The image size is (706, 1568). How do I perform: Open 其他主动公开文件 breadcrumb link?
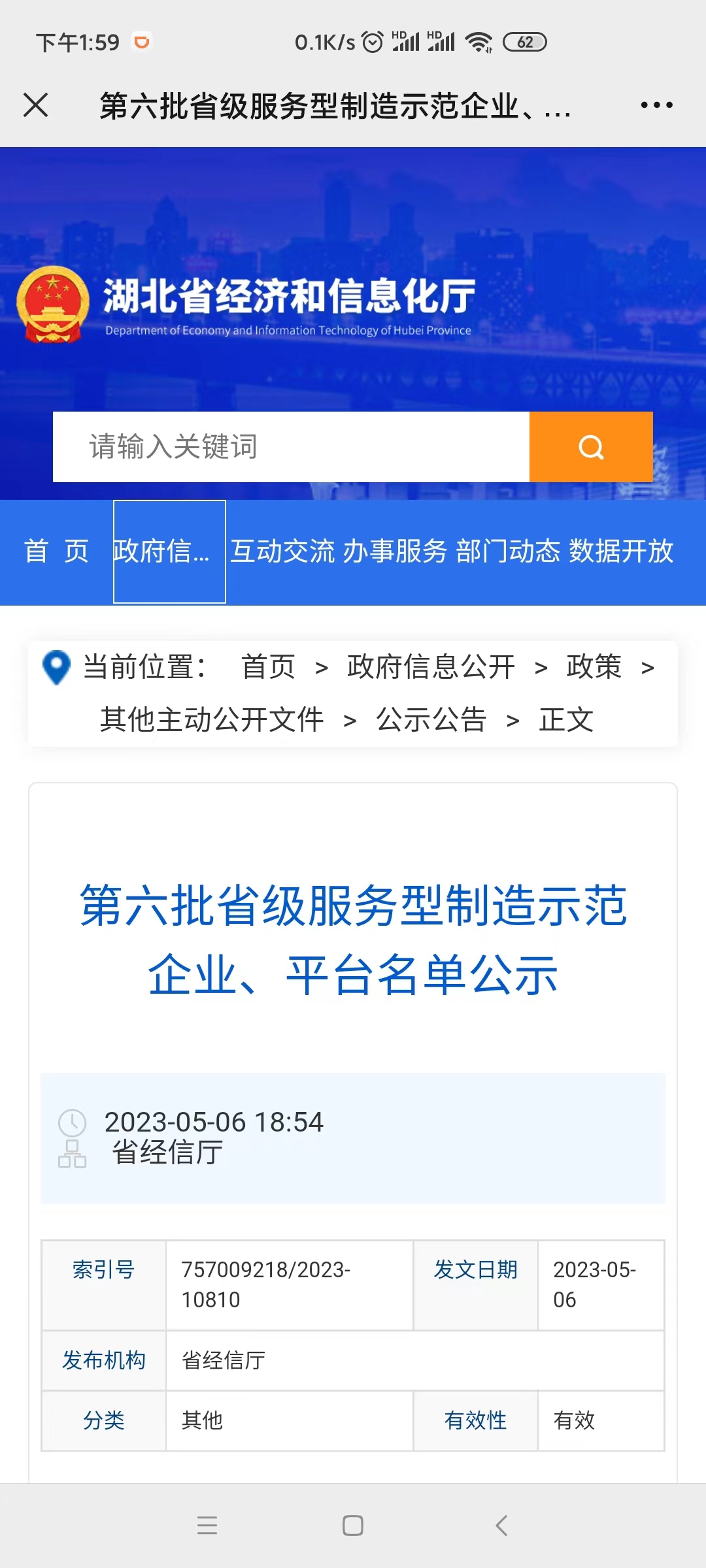[212, 720]
